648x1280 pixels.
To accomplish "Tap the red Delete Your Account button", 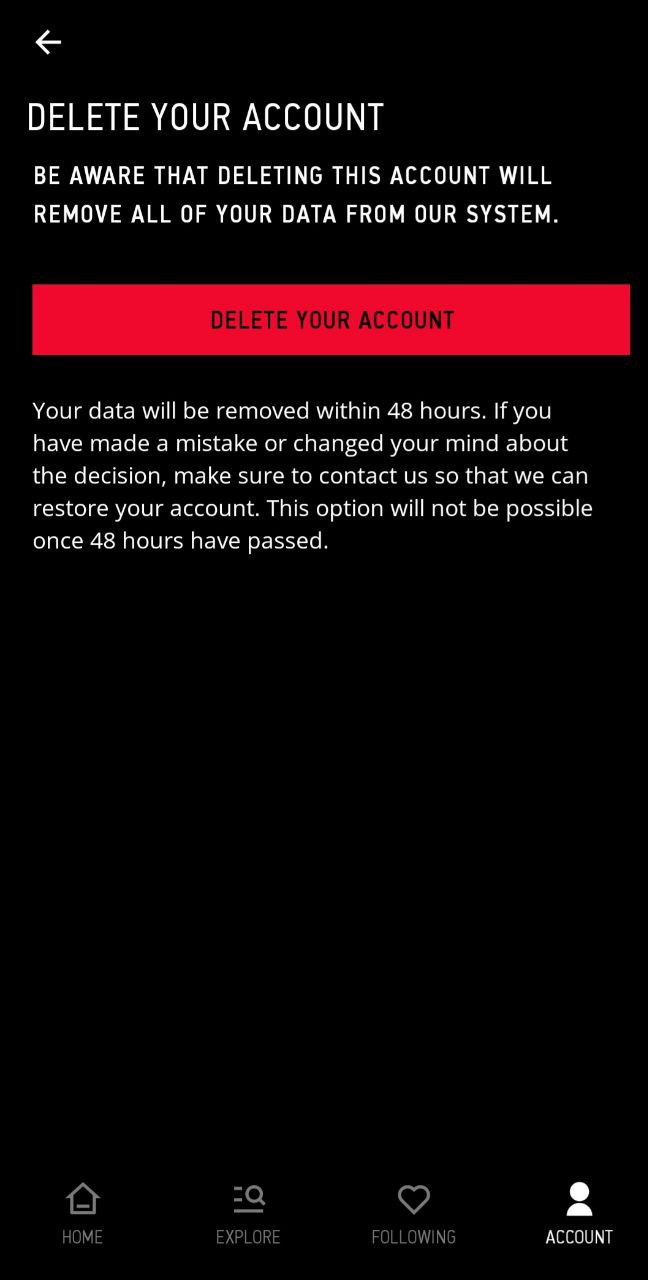I will 331,320.
